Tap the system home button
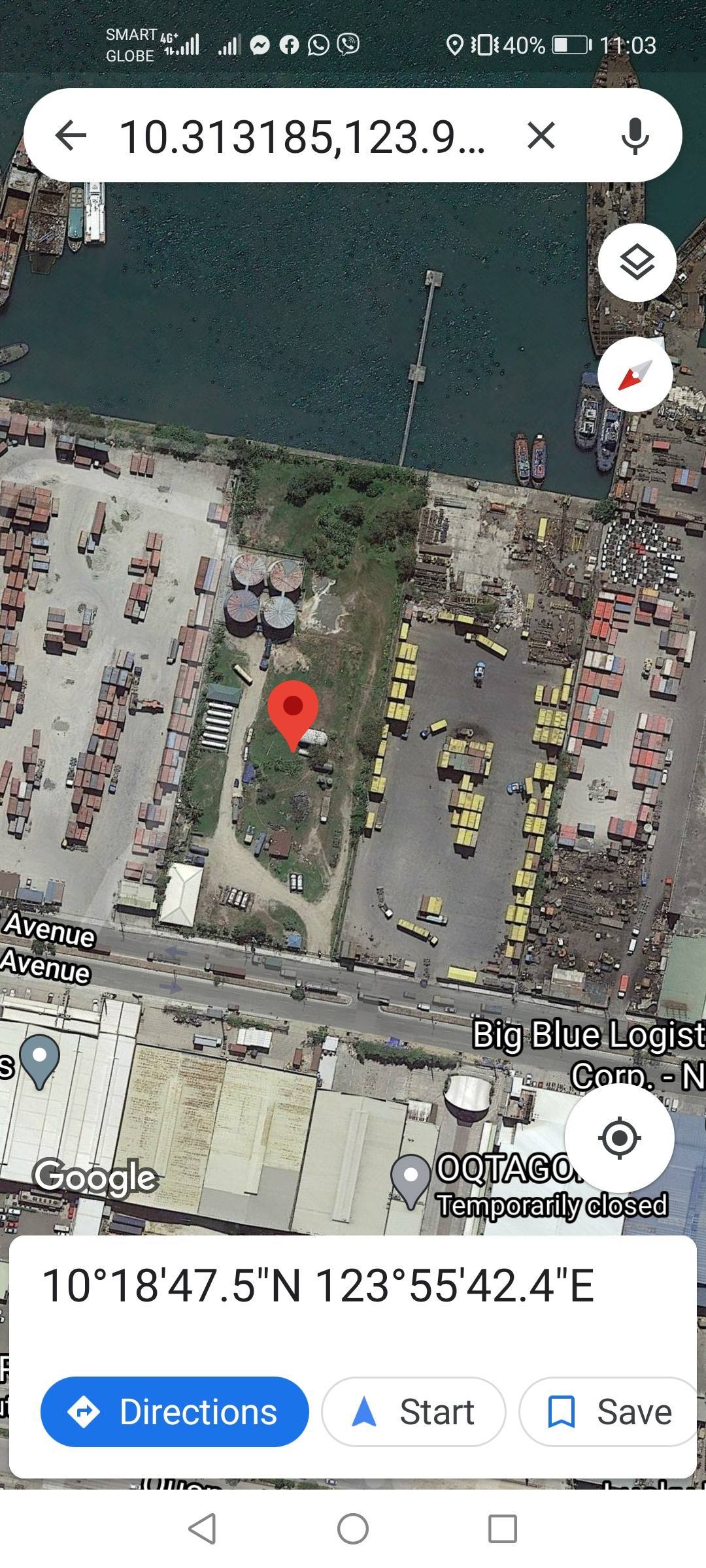Viewport: 706px width, 1568px height. (353, 1529)
